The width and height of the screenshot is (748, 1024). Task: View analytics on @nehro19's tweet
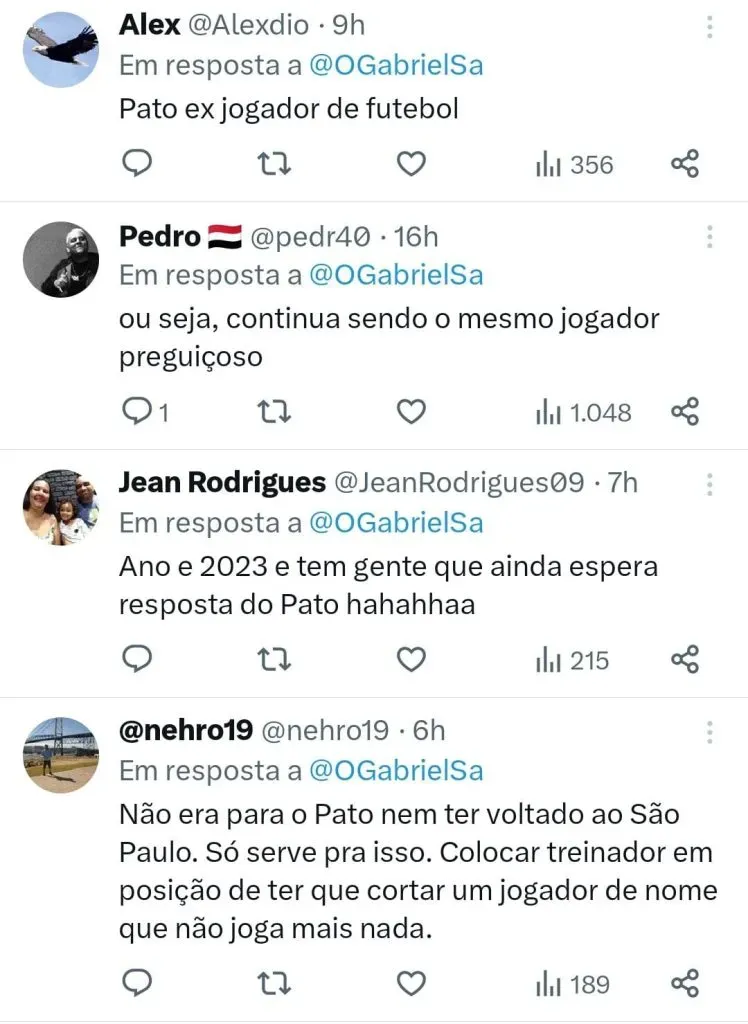pyautogui.click(x=573, y=984)
